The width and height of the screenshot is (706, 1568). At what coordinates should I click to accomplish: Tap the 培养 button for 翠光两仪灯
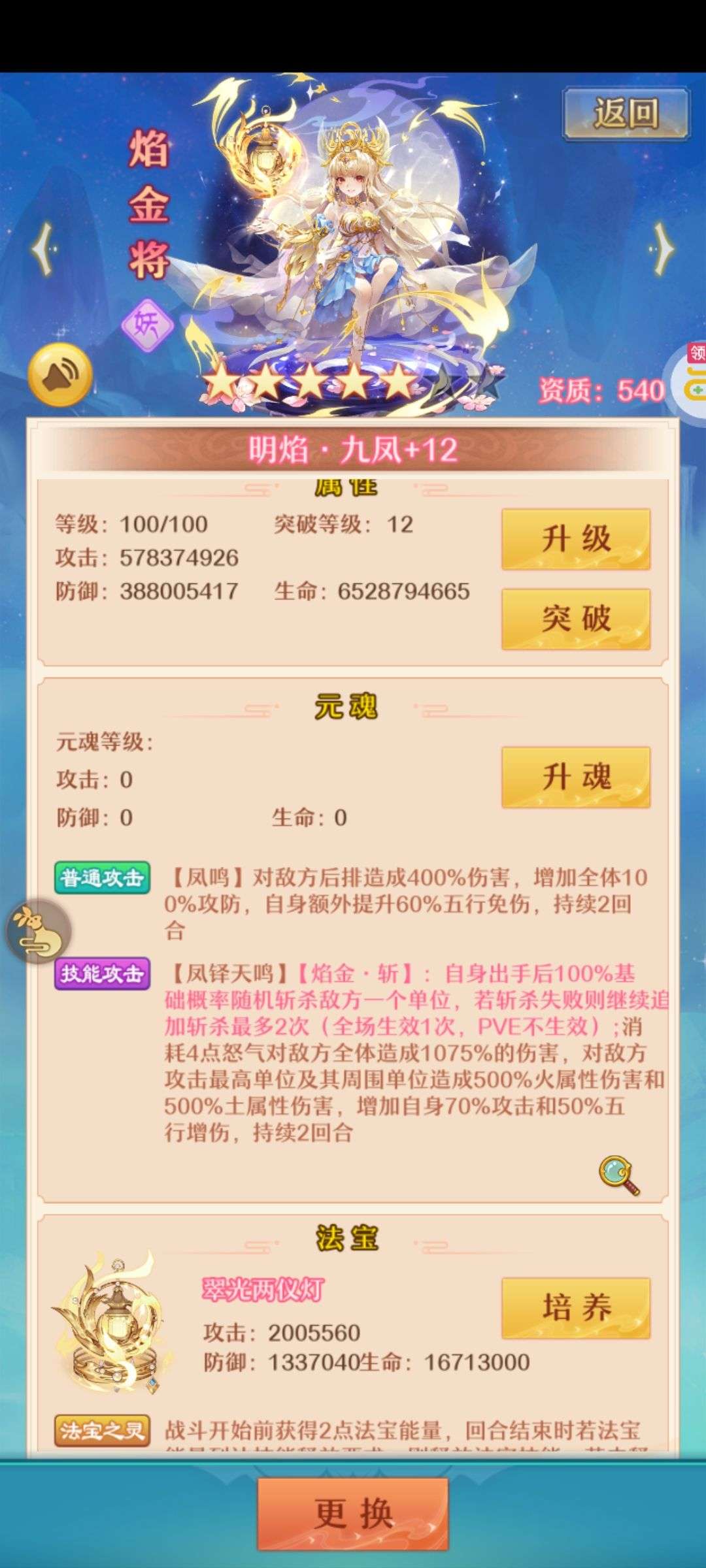click(x=575, y=1309)
